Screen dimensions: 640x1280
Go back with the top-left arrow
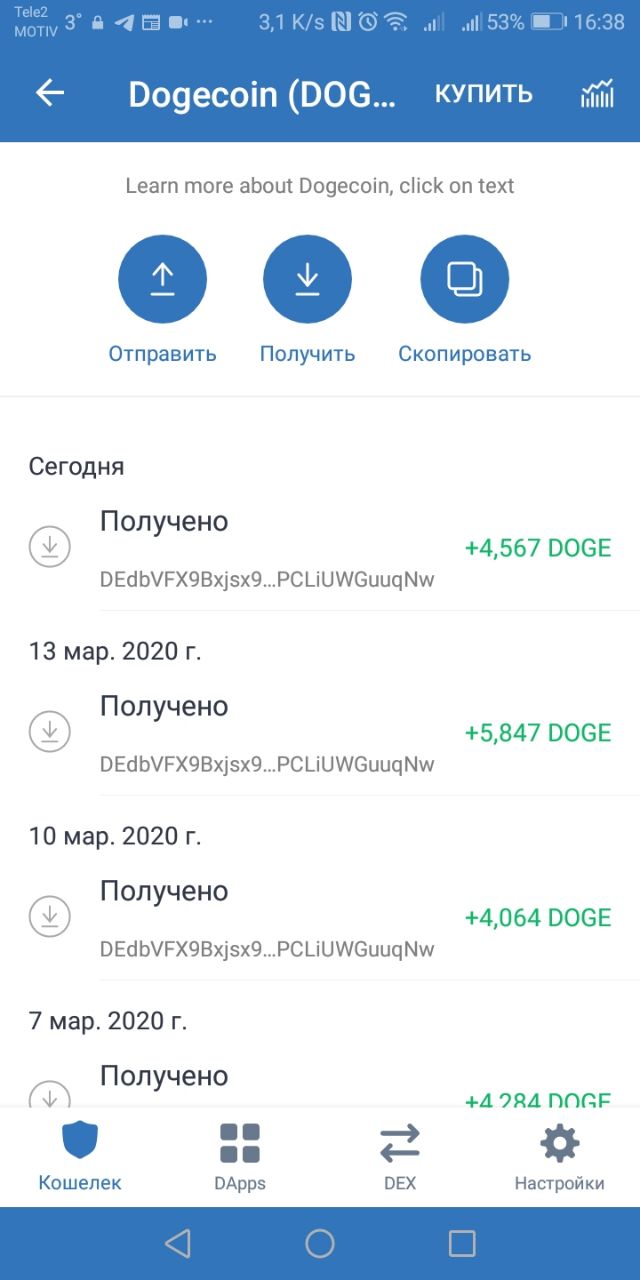coord(49,93)
